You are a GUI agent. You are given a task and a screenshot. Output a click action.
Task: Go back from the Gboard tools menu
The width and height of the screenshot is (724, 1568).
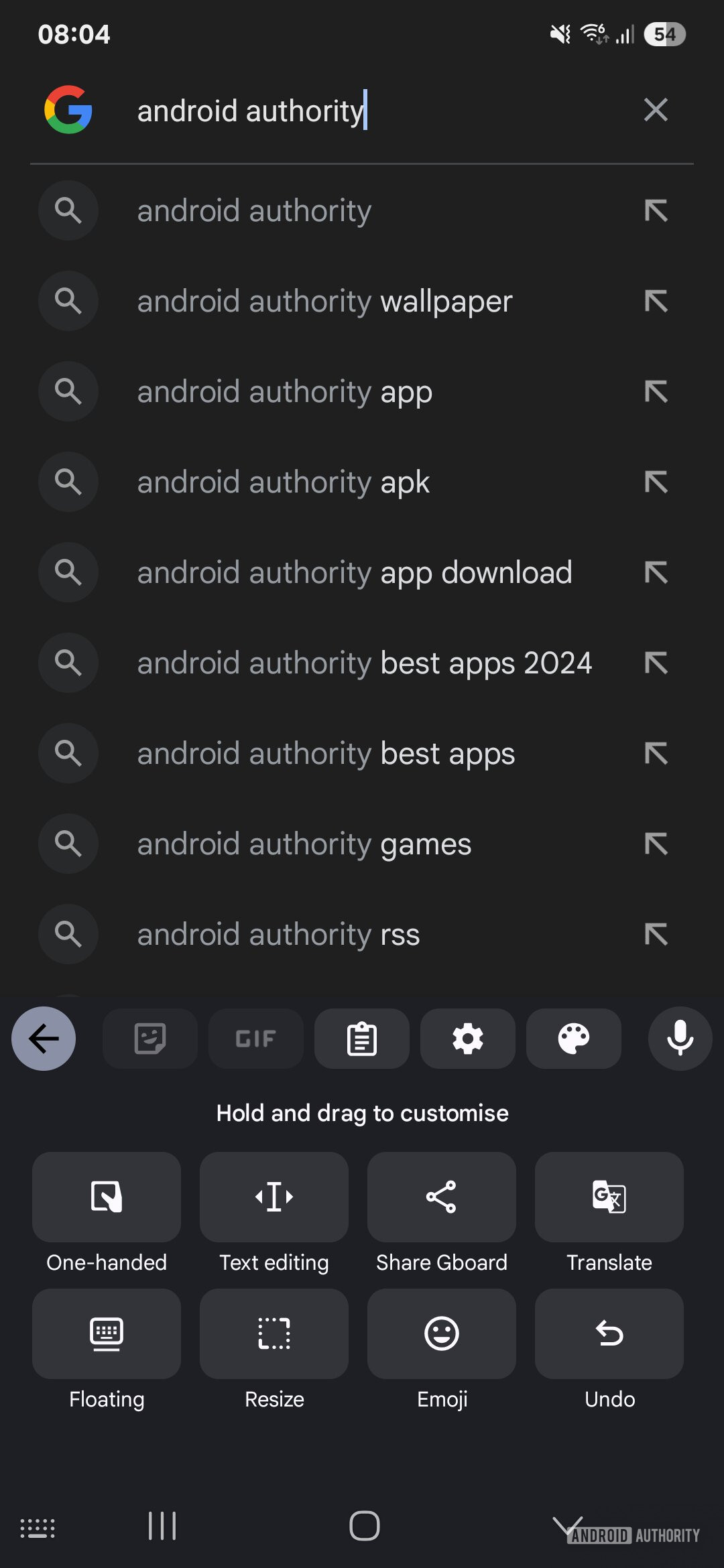point(44,1039)
